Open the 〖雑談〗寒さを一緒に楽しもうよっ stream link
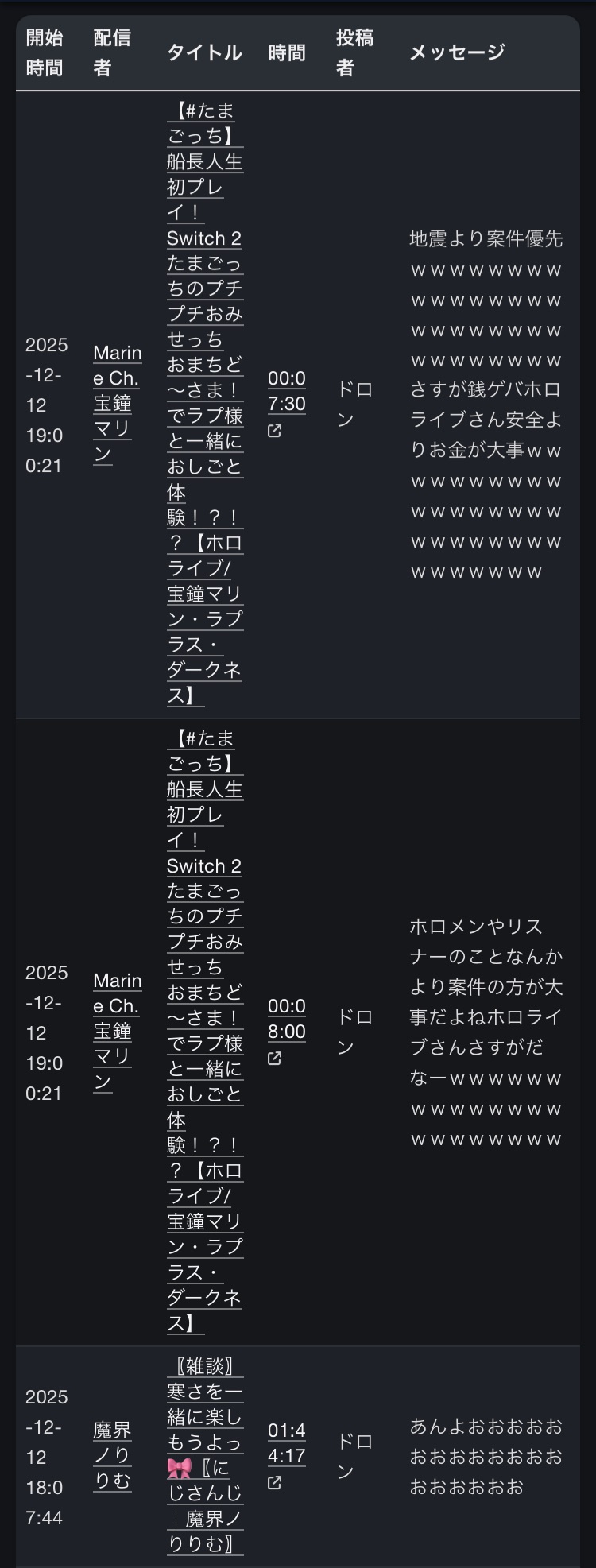Viewport: 596px width, 1568px height. [x=204, y=1456]
